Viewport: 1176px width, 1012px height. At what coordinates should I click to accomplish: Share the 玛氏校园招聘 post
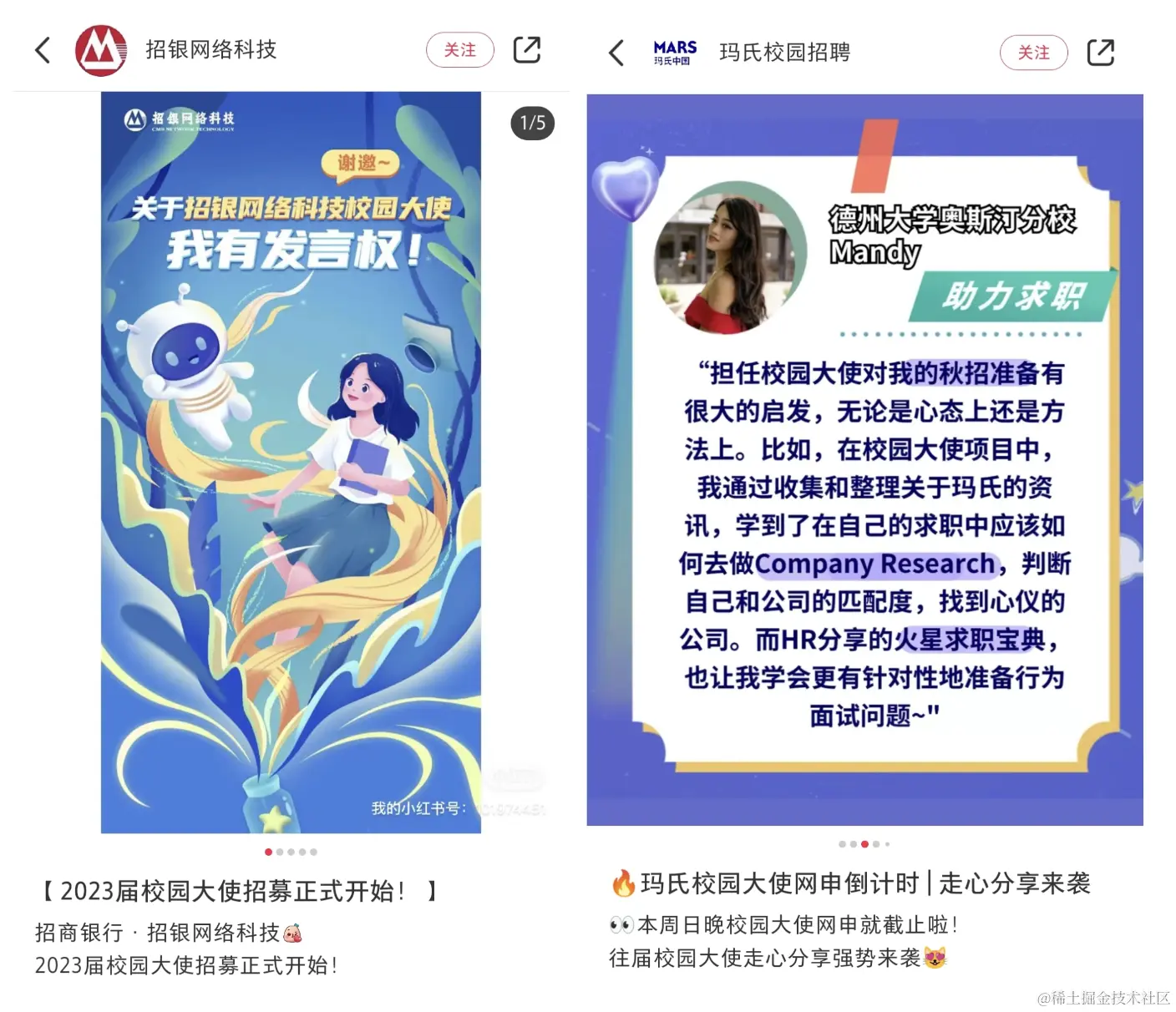pyautogui.click(x=1100, y=53)
